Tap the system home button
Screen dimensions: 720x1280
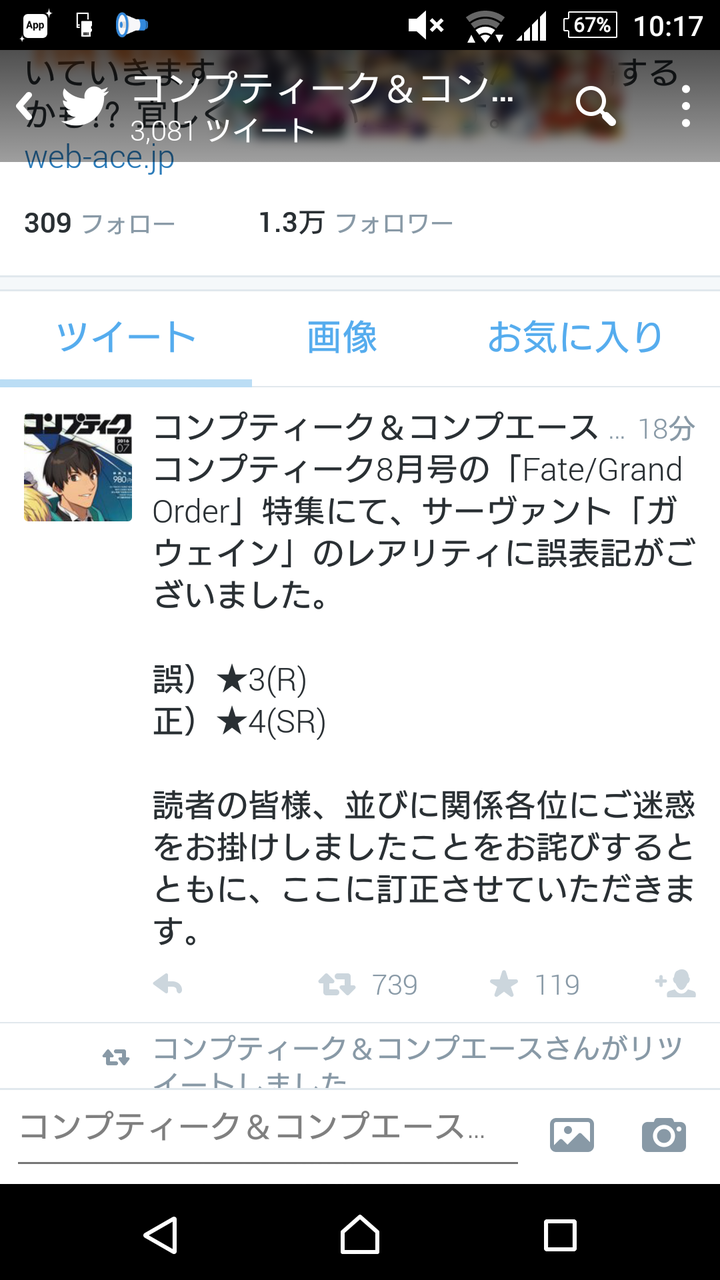pyautogui.click(x=360, y=1234)
